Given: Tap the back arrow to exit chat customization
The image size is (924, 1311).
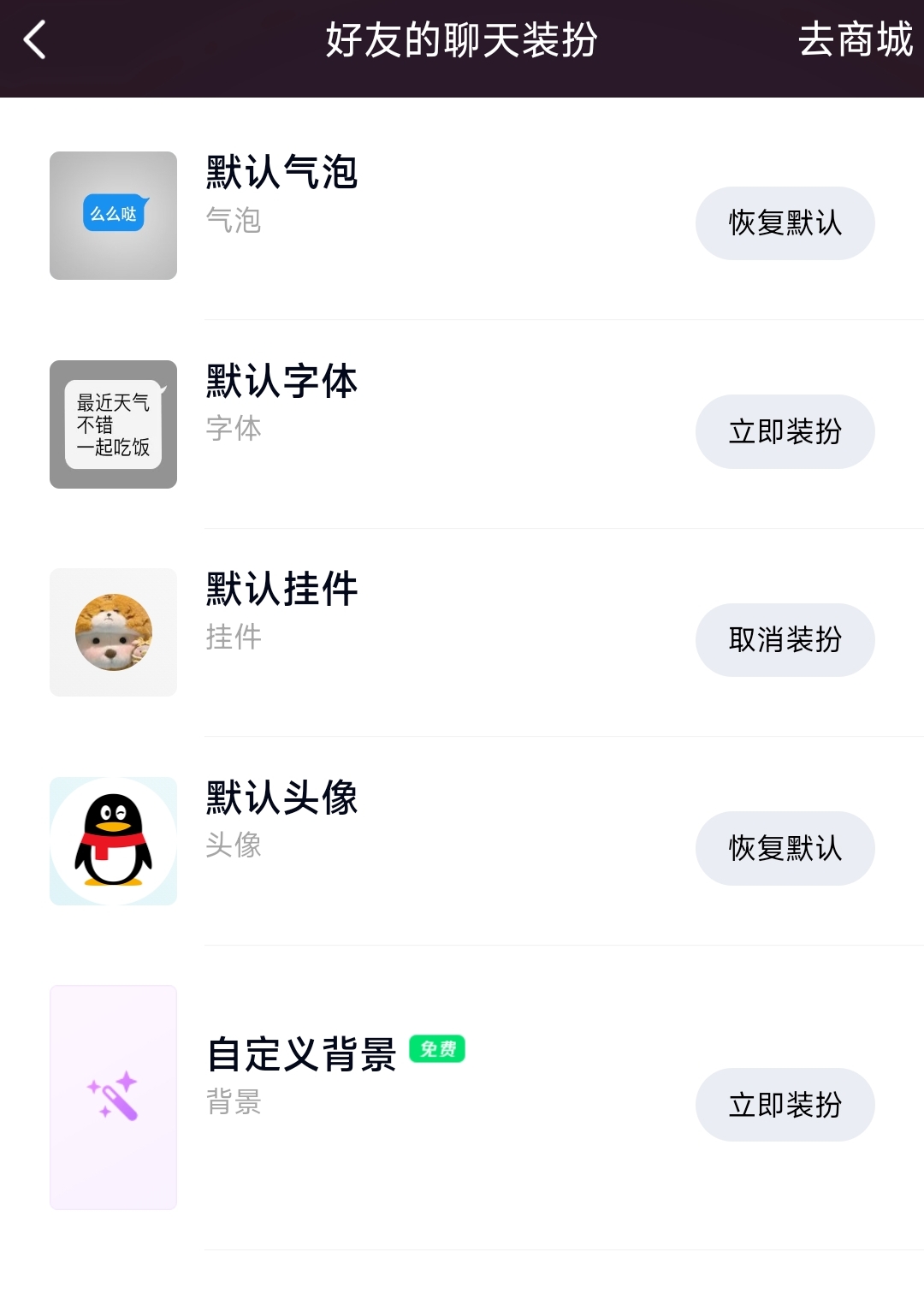Looking at the screenshot, I should (x=34, y=39).
